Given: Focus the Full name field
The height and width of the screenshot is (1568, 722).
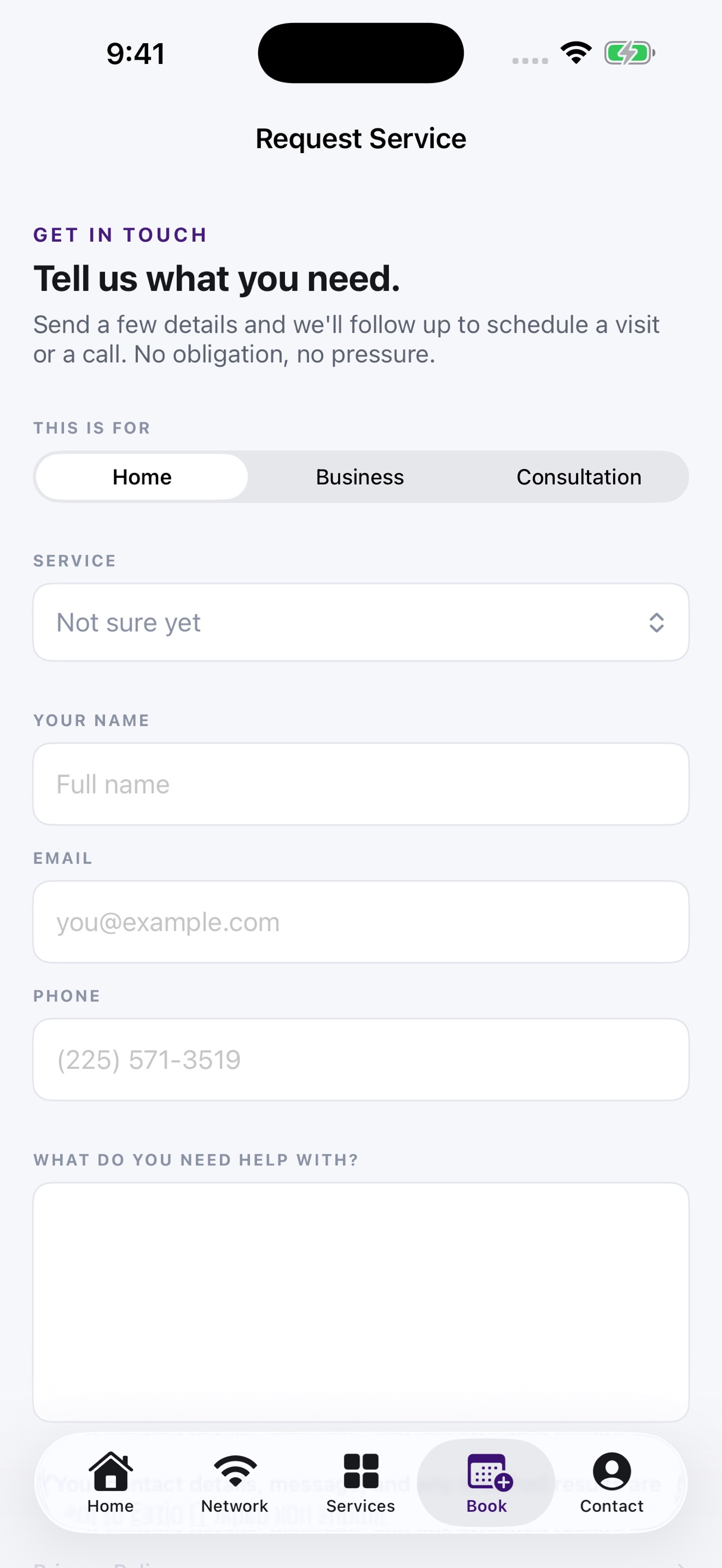Looking at the screenshot, I should pos(361,784).
